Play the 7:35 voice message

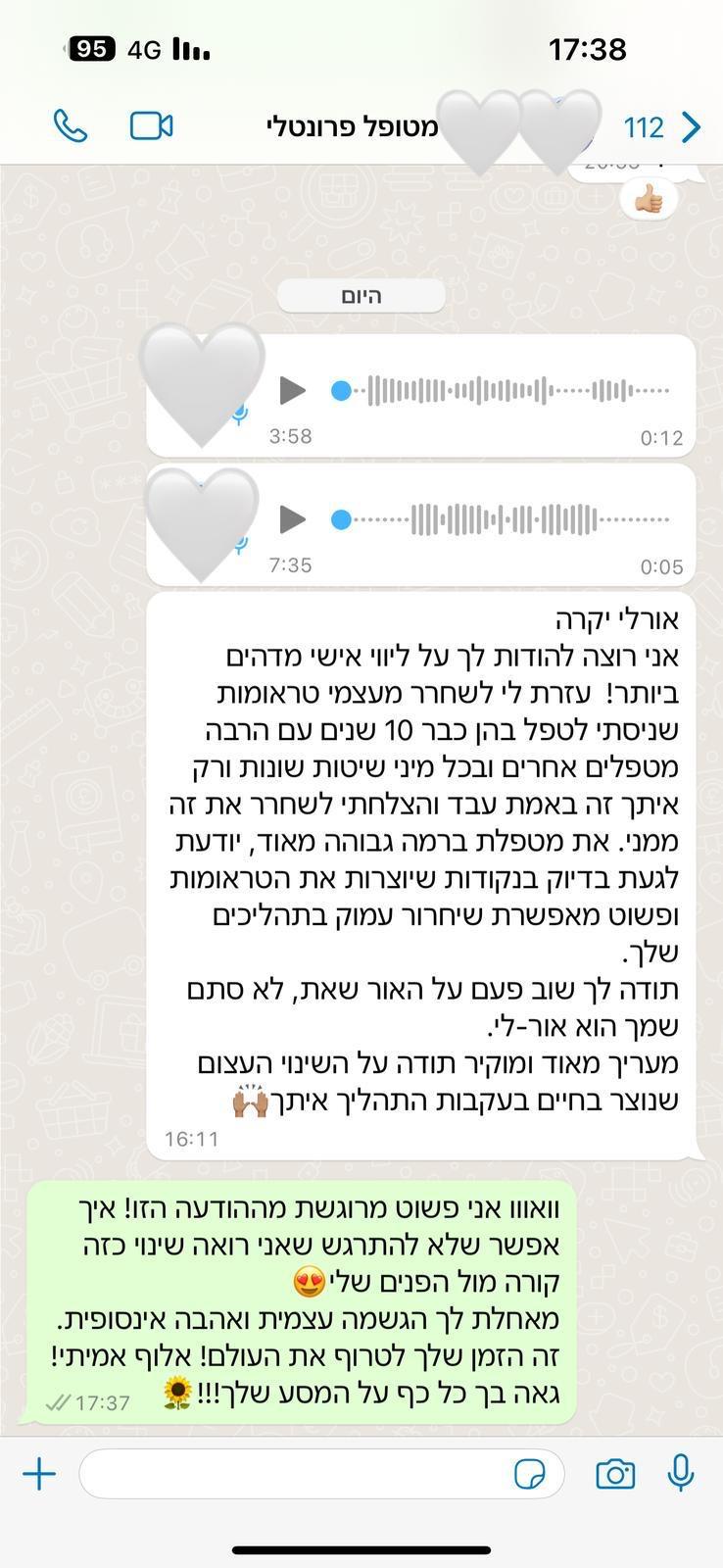[x=292, y=518]
